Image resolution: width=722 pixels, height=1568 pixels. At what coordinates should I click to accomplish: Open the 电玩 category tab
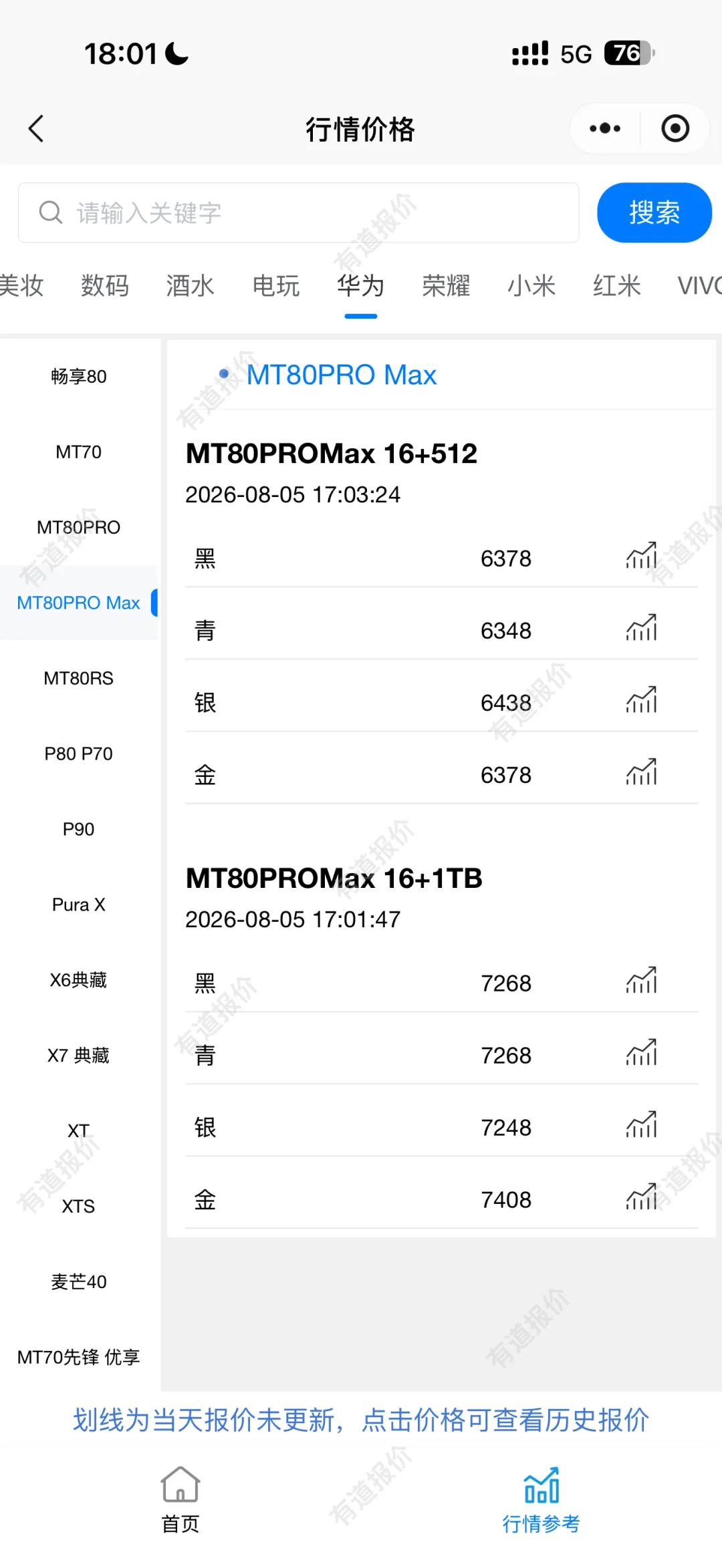[x=275, y=286]
